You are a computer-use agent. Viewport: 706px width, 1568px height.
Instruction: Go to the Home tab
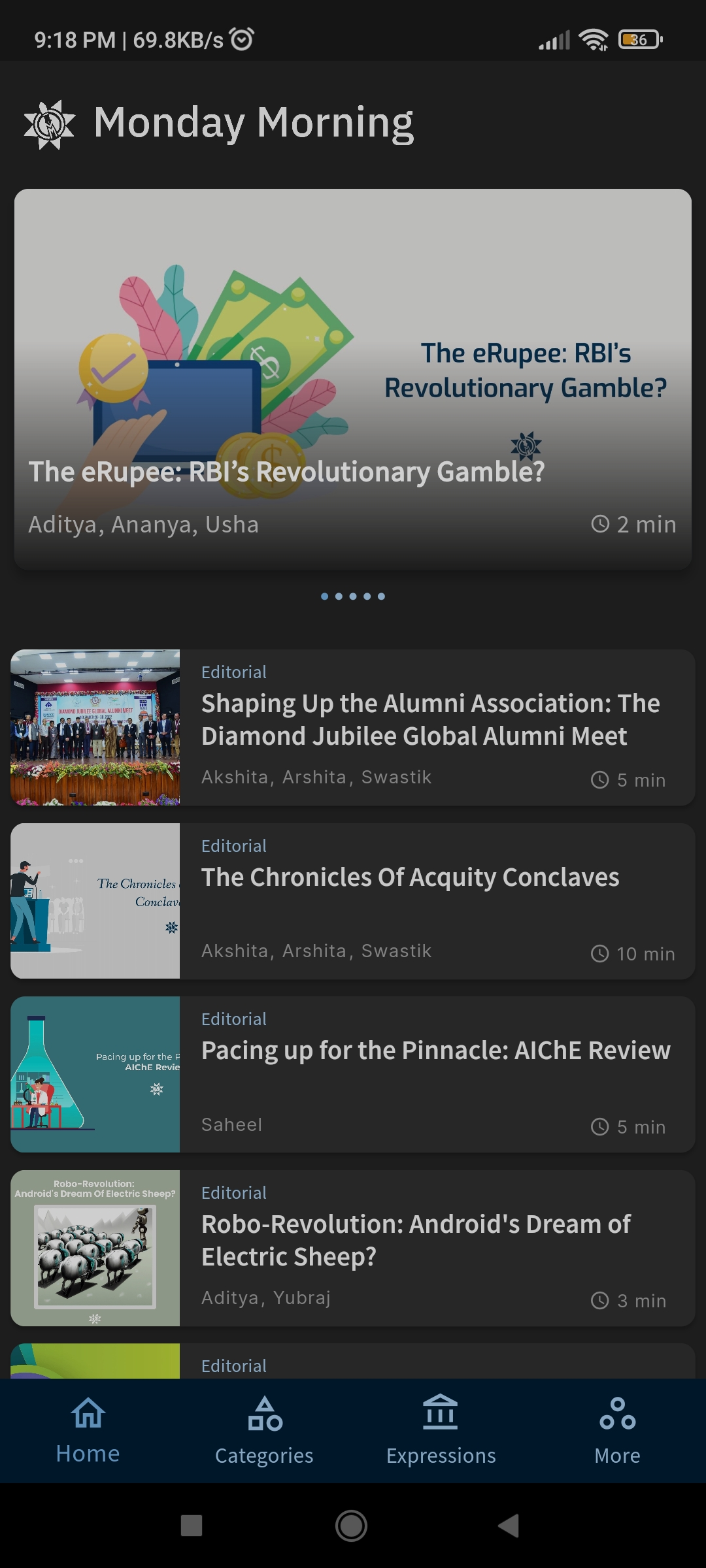pos(88,1431)
